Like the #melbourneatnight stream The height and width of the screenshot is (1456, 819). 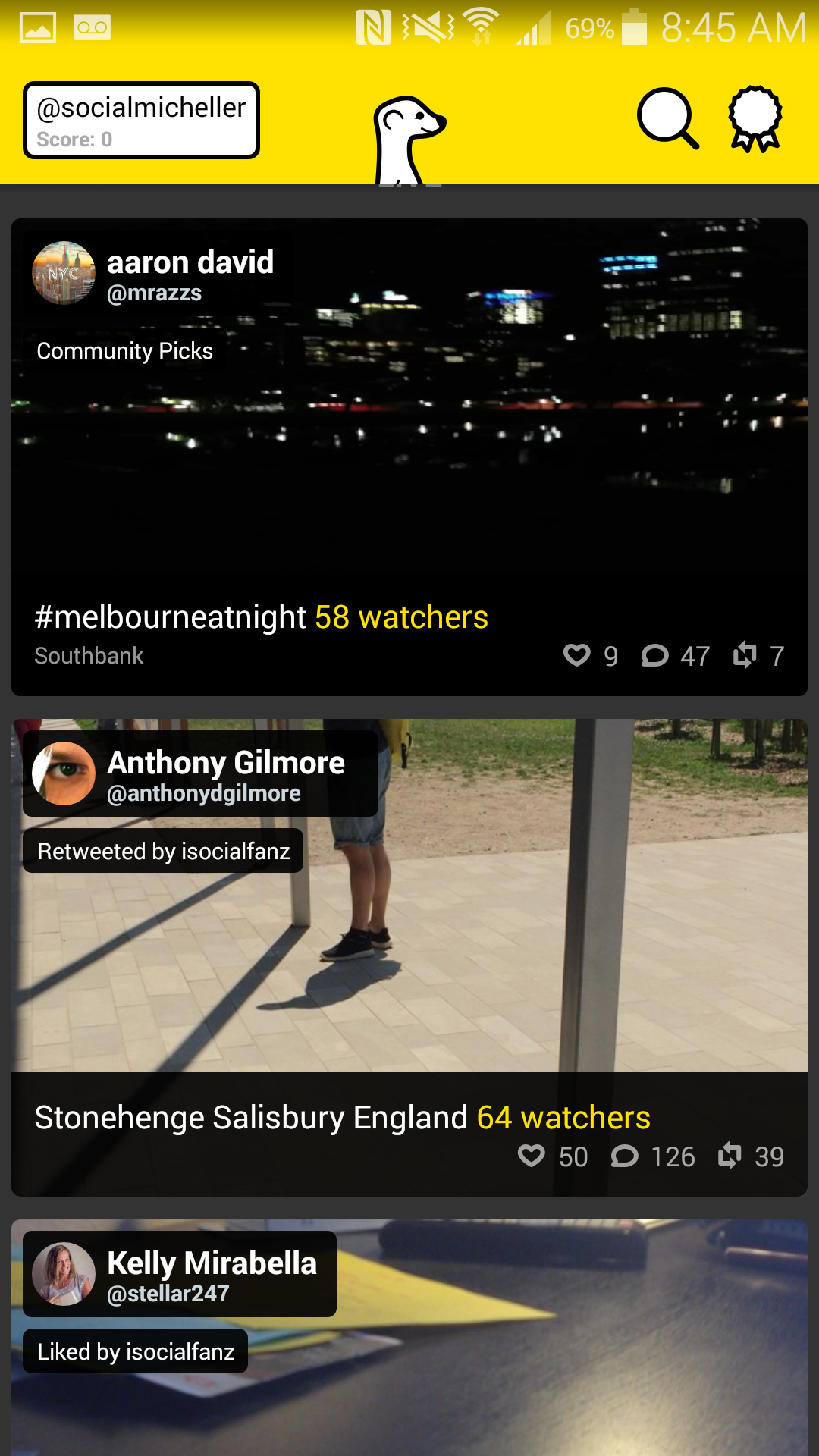pyautogui.click(x=577, y=655)
